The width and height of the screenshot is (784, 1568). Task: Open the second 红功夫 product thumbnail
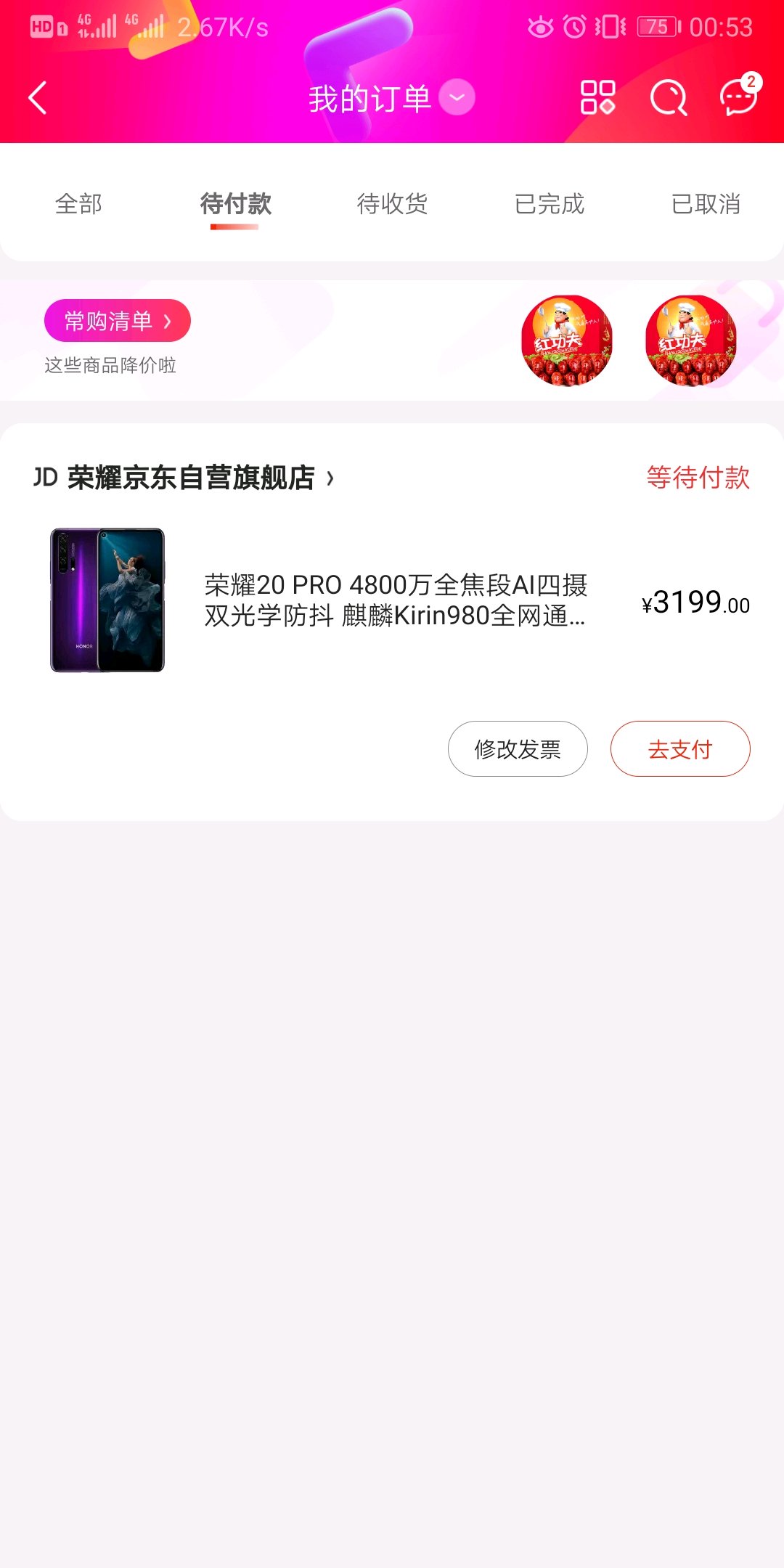[x=690, y=340]
